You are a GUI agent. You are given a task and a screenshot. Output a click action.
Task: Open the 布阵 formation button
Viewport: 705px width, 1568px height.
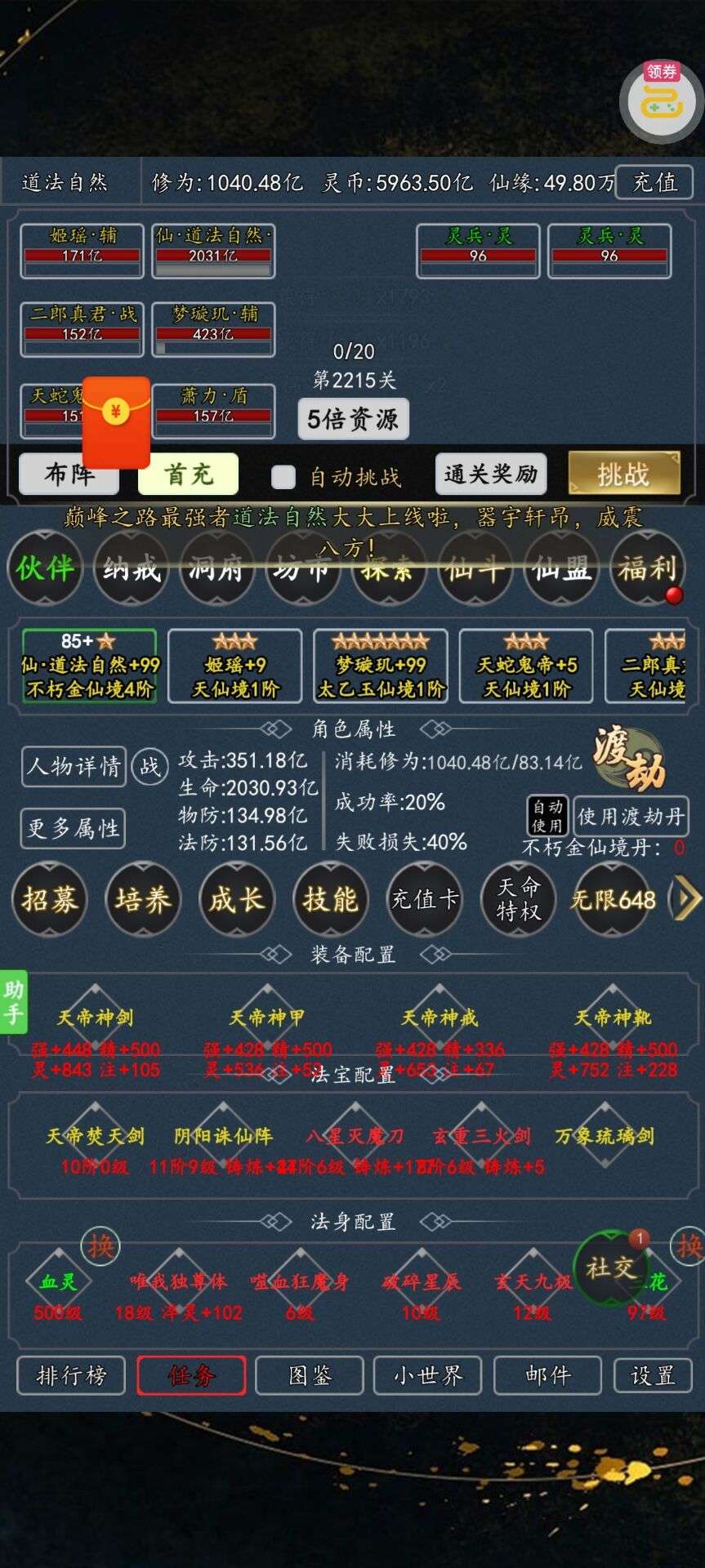point(69,474)
